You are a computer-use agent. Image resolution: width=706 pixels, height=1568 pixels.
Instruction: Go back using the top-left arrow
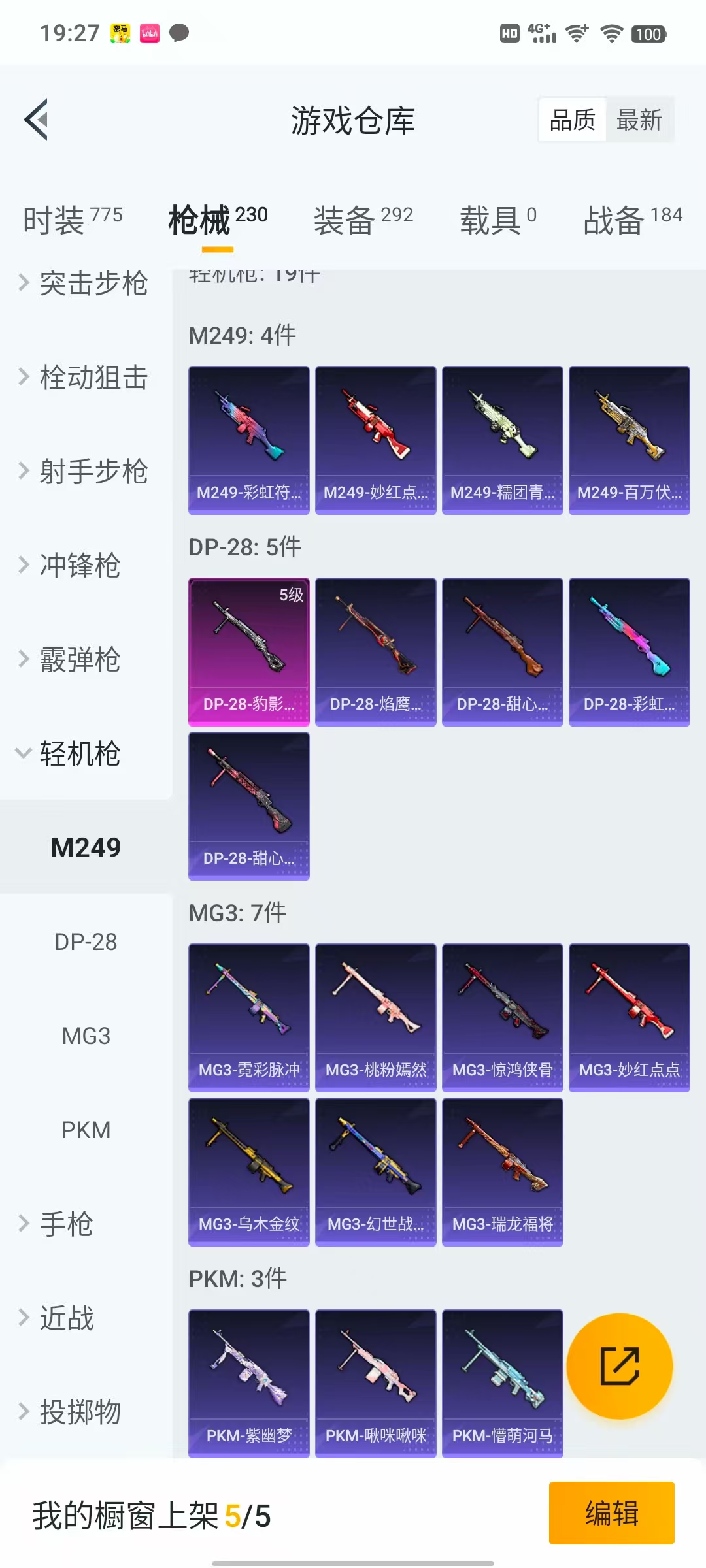(x=37, y=120)
